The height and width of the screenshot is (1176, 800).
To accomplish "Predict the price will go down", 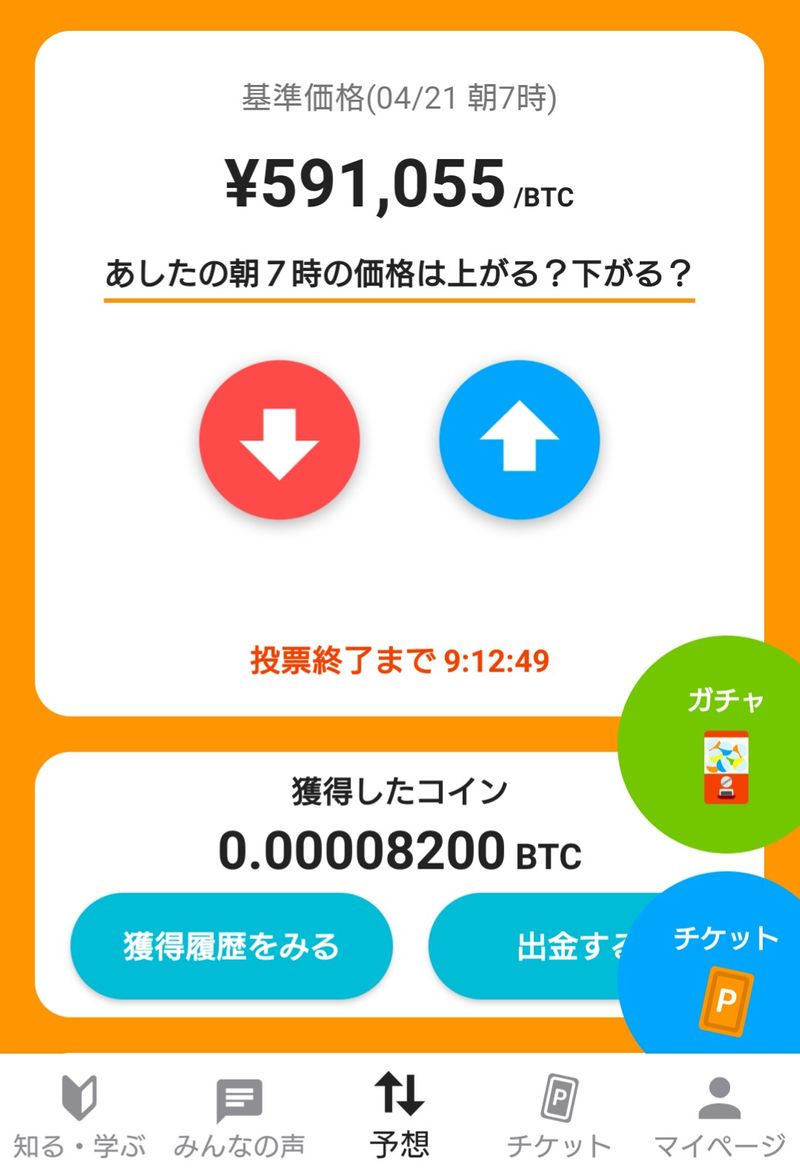I will pyautogui.click(x=279, y=439).
